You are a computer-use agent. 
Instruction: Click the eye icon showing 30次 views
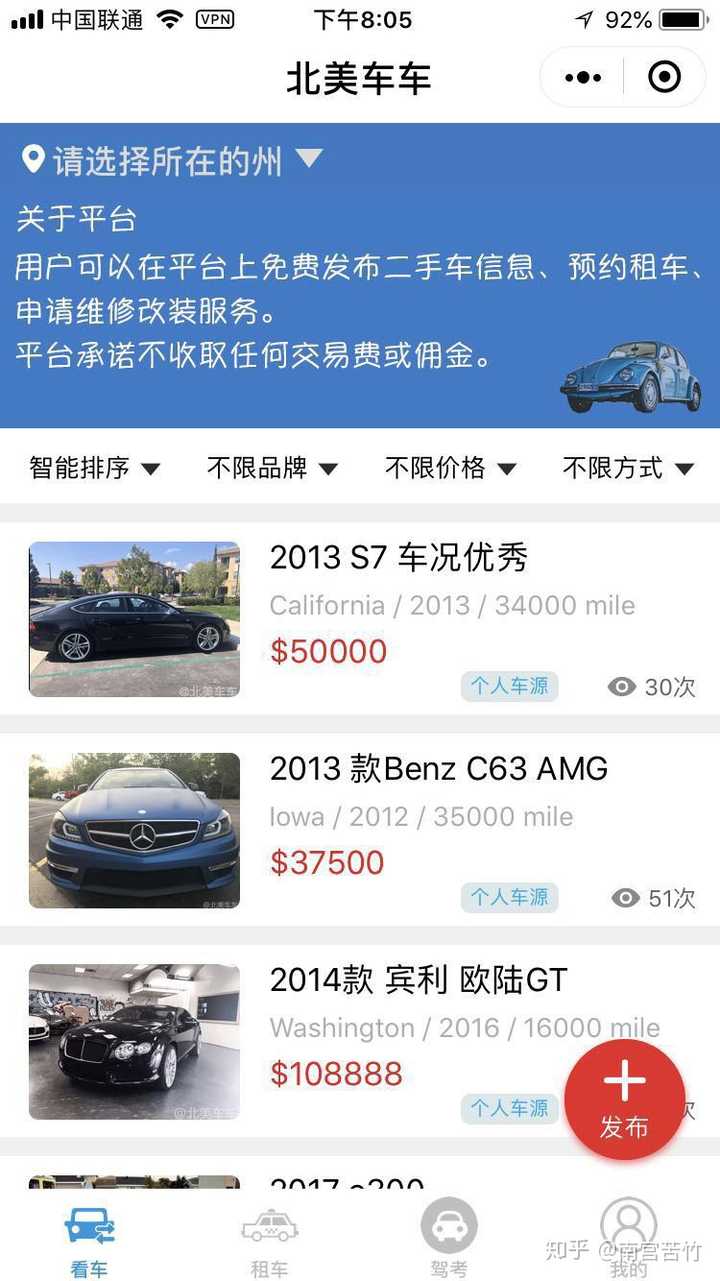[x=622, y=687]
